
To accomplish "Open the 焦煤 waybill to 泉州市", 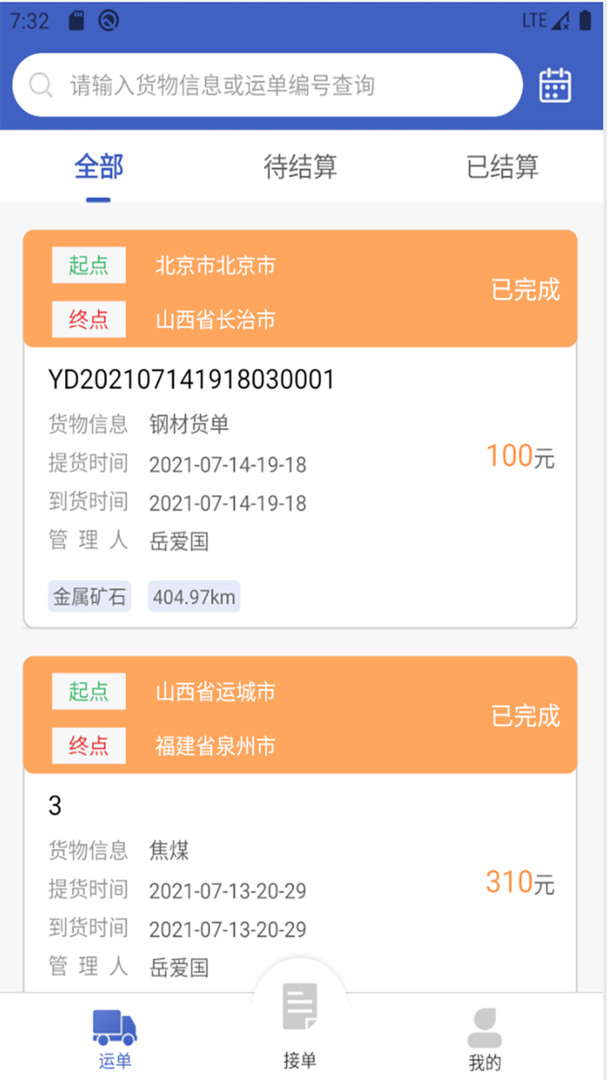I will point(300,824).
